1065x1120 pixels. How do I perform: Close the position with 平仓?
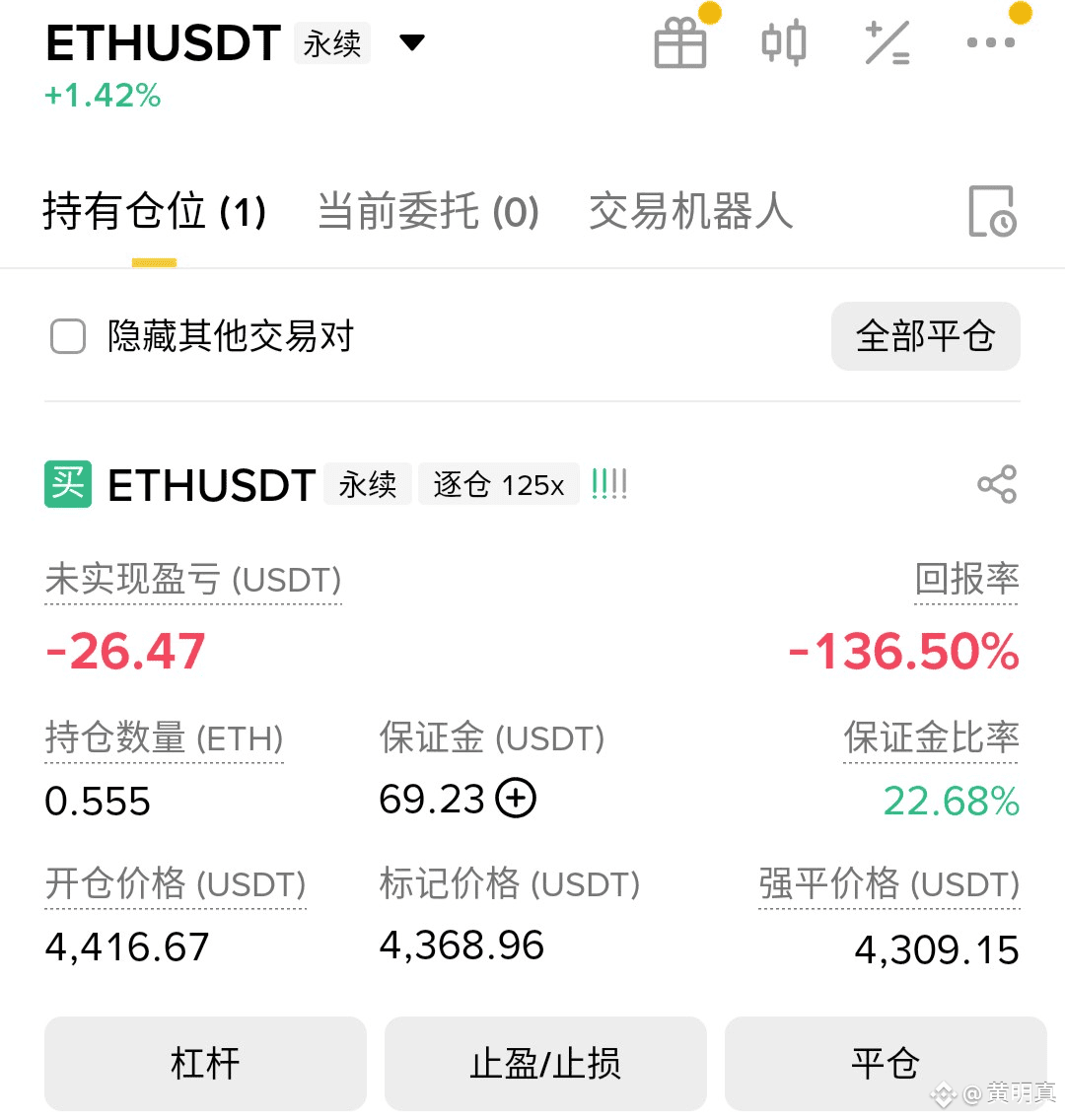coord(885,1064)
